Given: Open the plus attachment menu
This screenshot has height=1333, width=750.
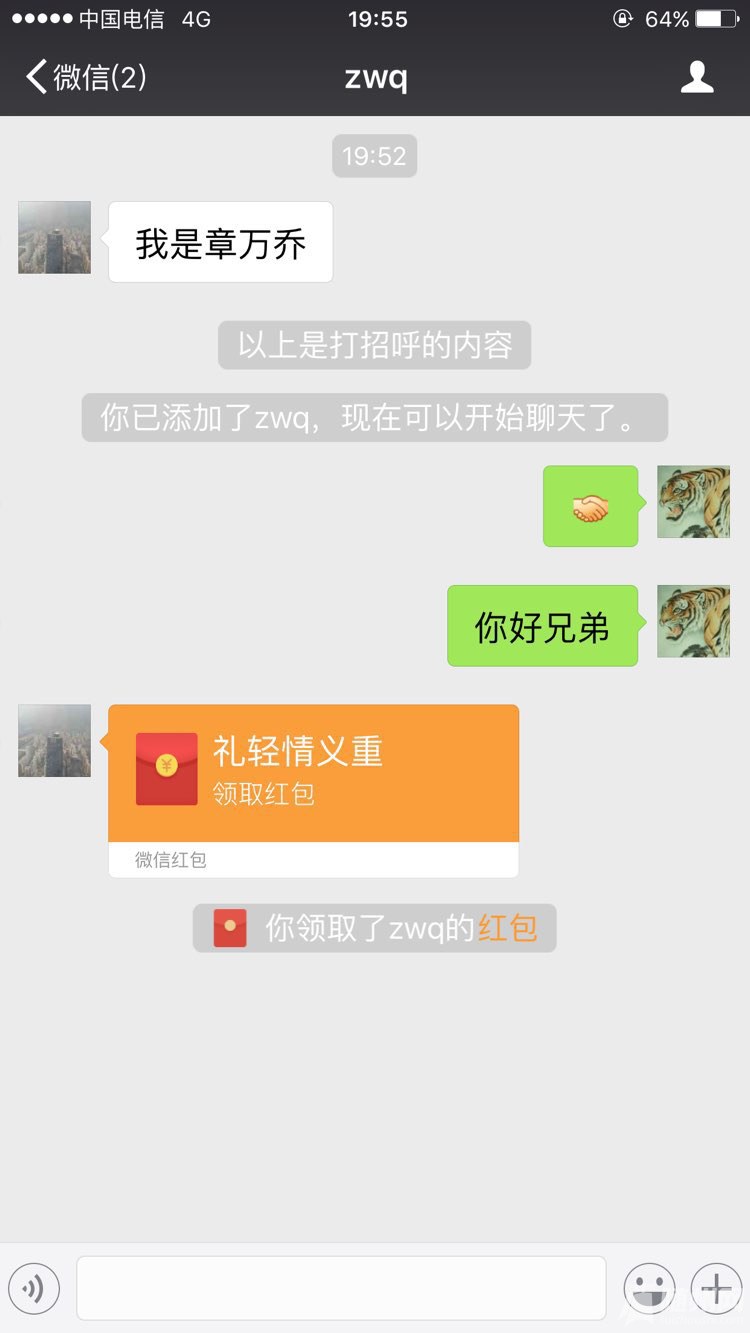Looking at the screenshot, I should [716, 1288].
